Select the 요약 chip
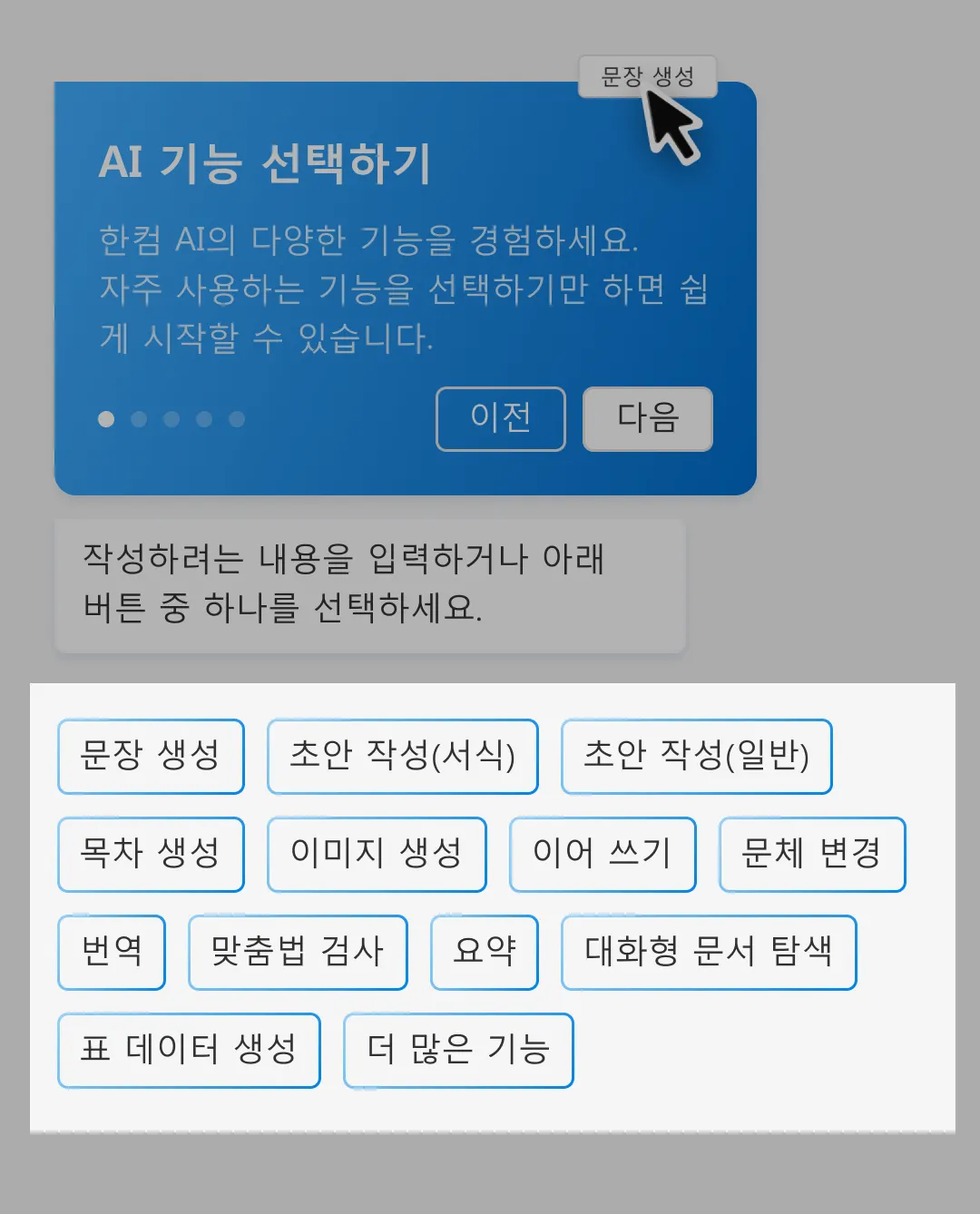 pos(485,952)
